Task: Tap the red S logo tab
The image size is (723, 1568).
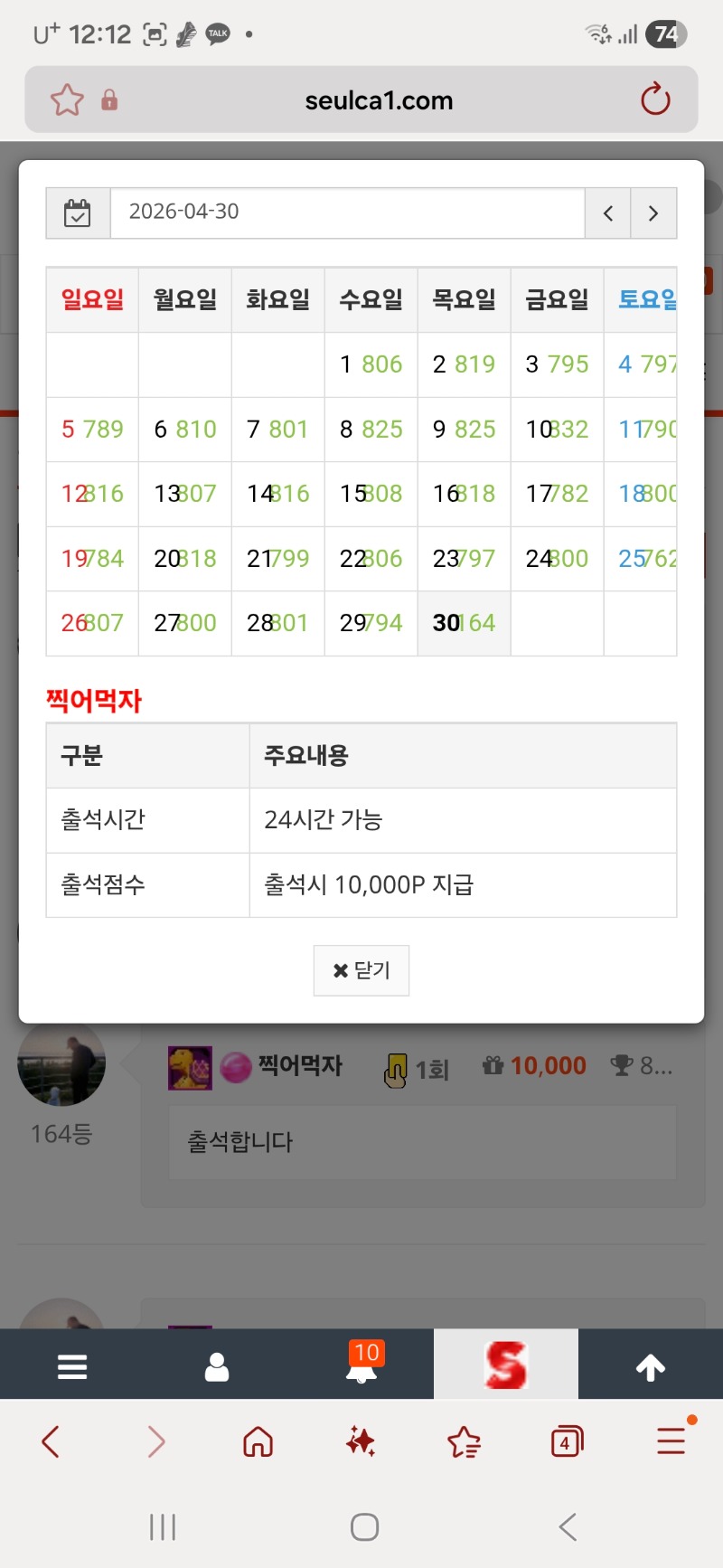Action: coord(506,1365)
